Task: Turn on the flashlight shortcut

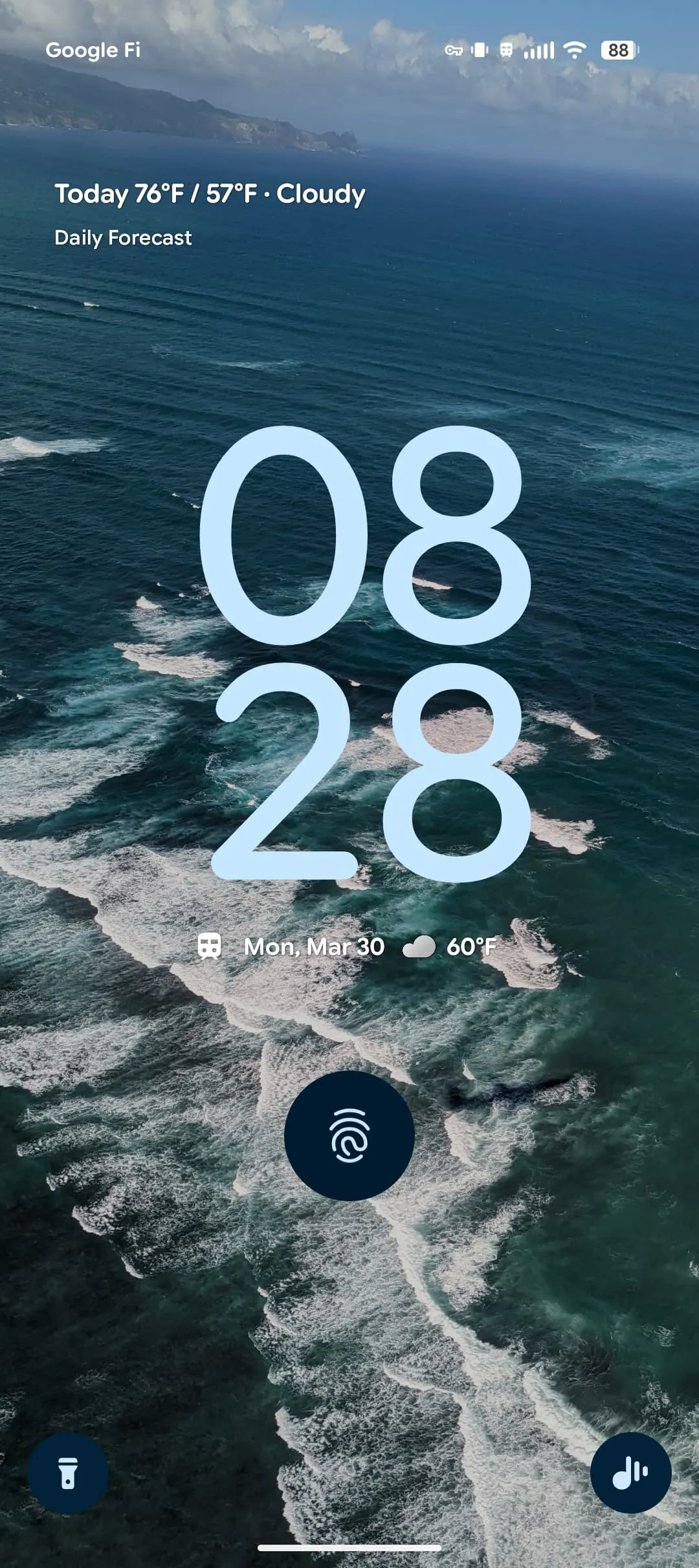Action: click(x=67, y=1473)
